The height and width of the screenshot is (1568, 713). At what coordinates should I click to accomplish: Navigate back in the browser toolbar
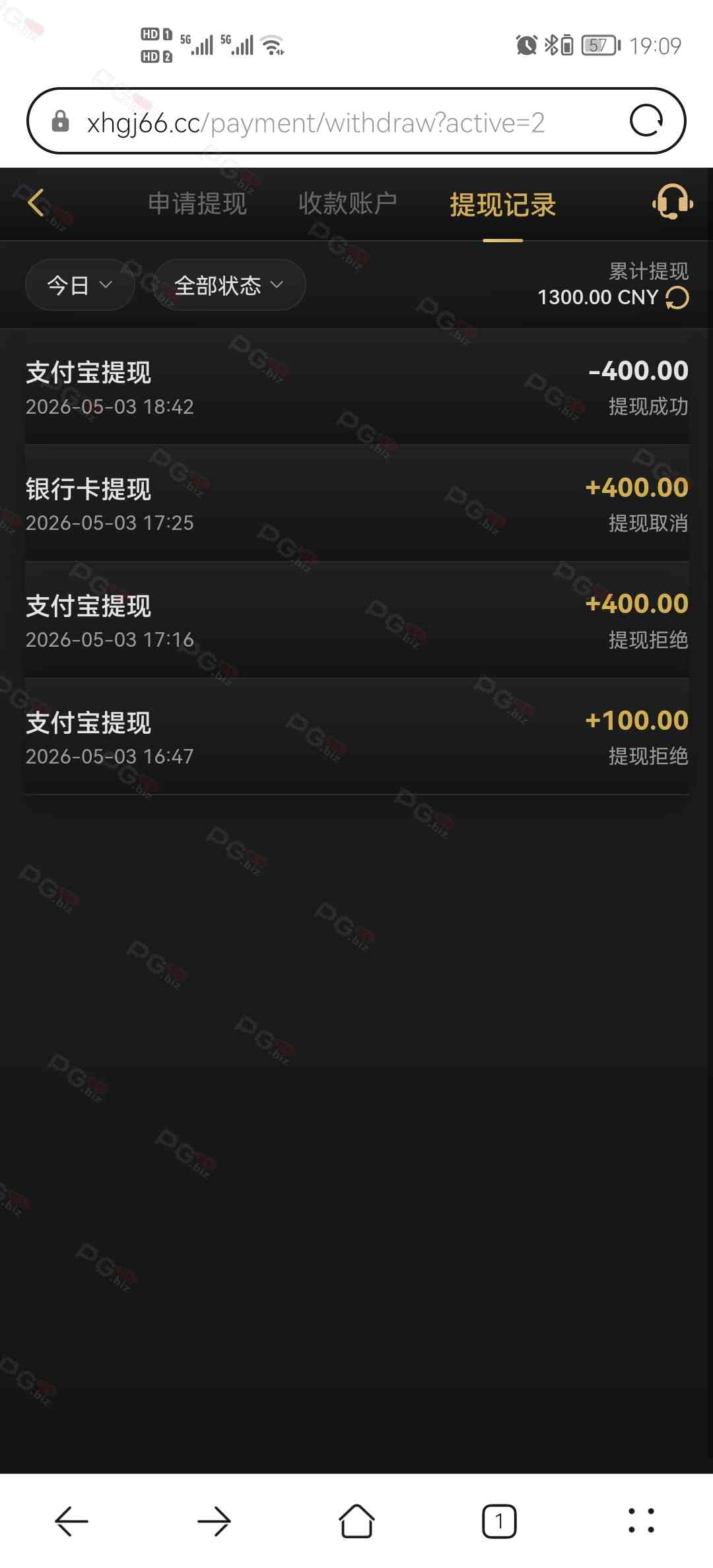(71, 1521)
